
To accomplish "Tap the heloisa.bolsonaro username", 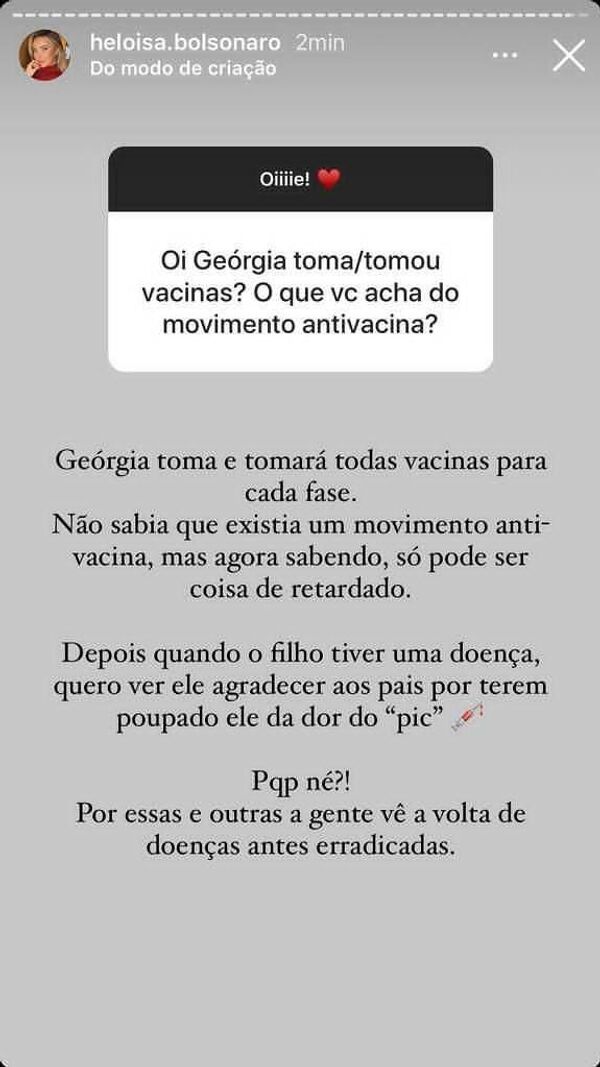I will click(x=186, y=43).
